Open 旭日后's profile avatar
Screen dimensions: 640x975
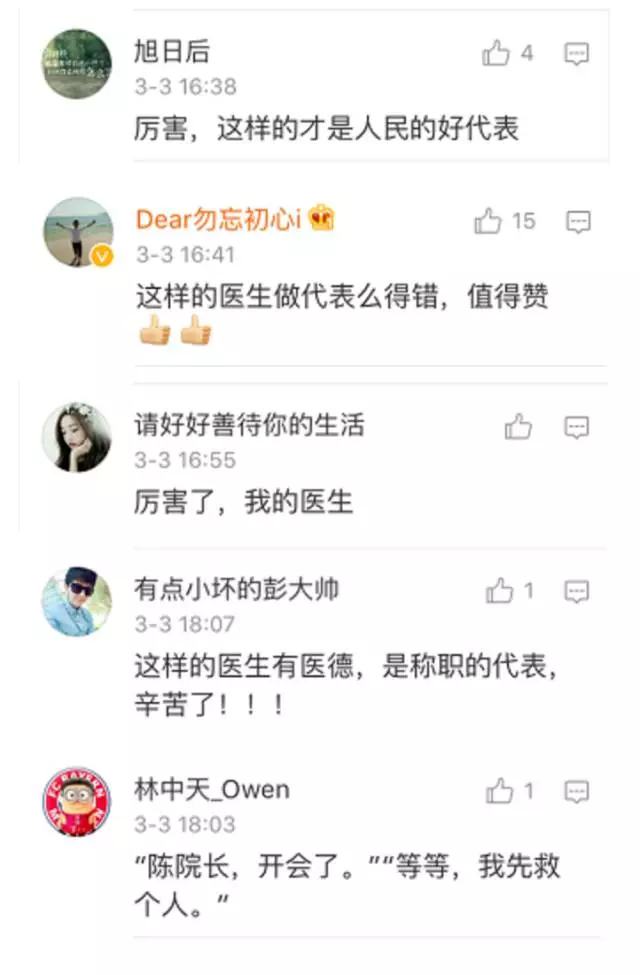click(x=76, y=64)
